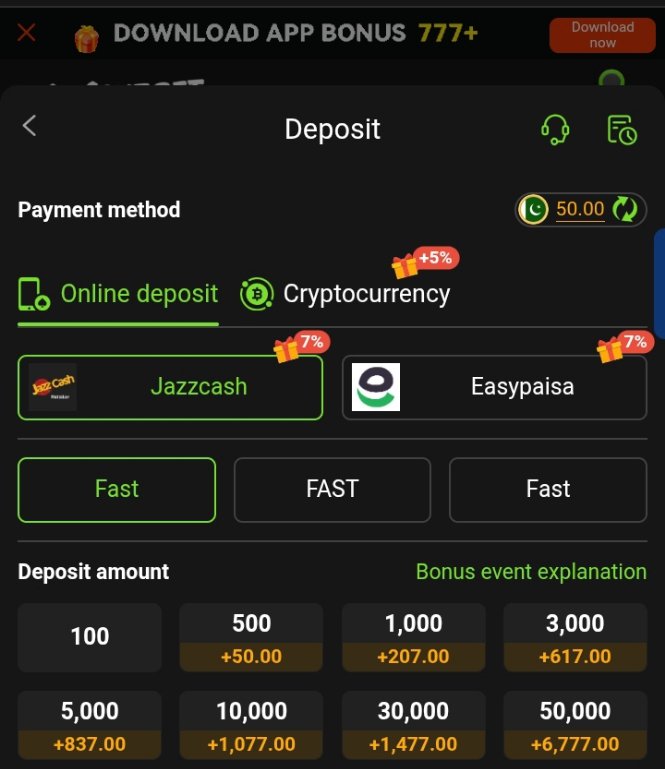Select the 50,000 deposit amount
Image resolution: width=665 pixels, height=769 pixels.
tap(575, 725)
